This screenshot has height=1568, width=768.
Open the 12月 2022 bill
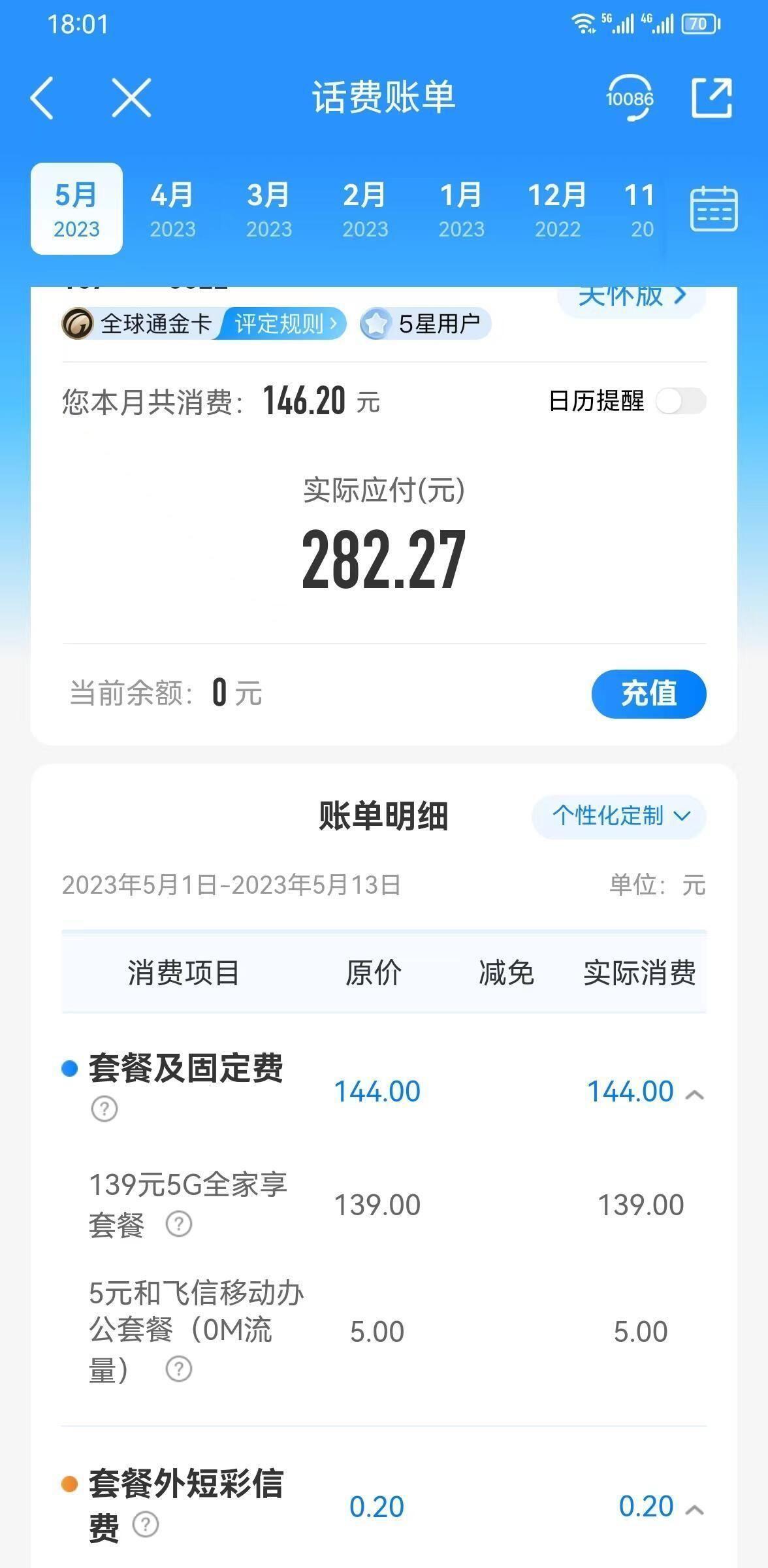(557, 209)
